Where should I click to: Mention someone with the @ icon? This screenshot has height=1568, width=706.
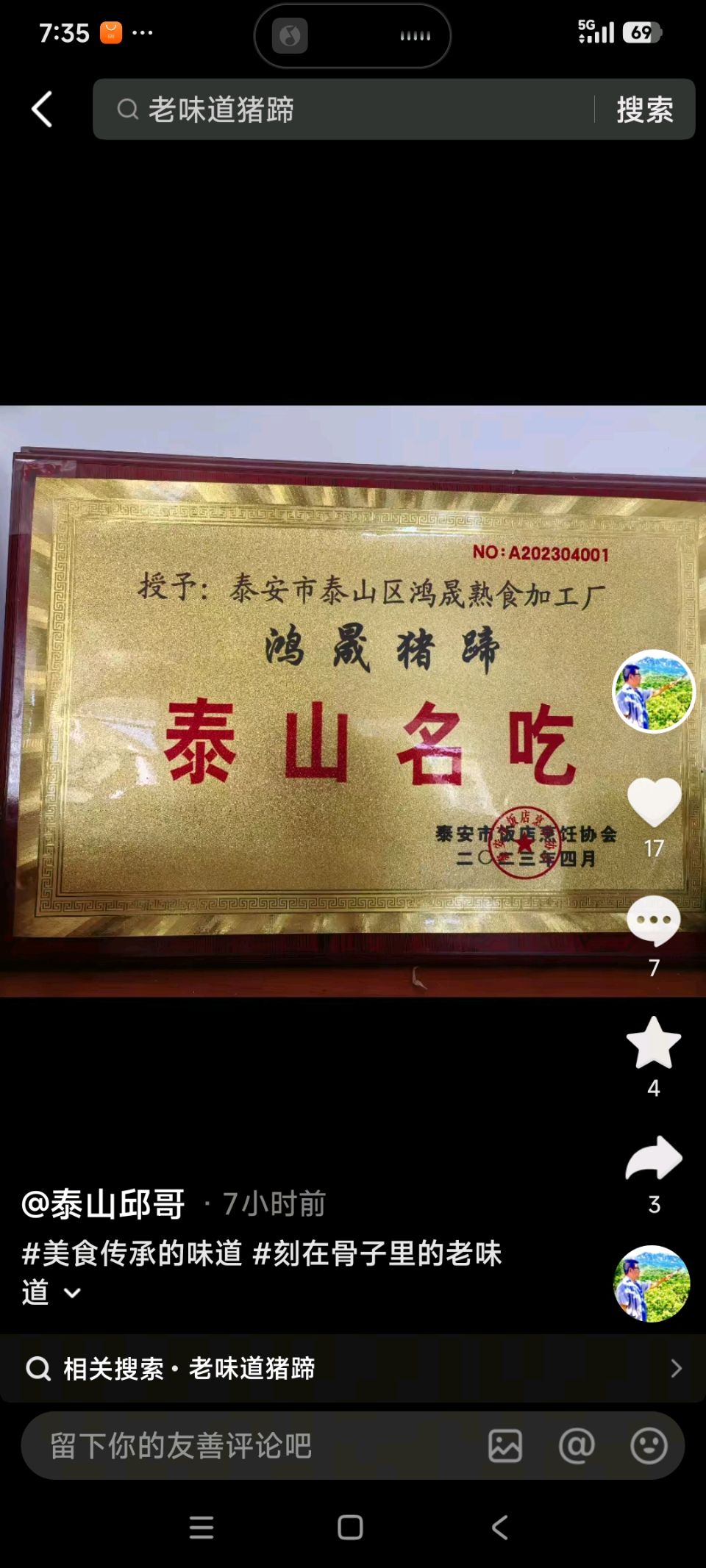(577, 1446)
